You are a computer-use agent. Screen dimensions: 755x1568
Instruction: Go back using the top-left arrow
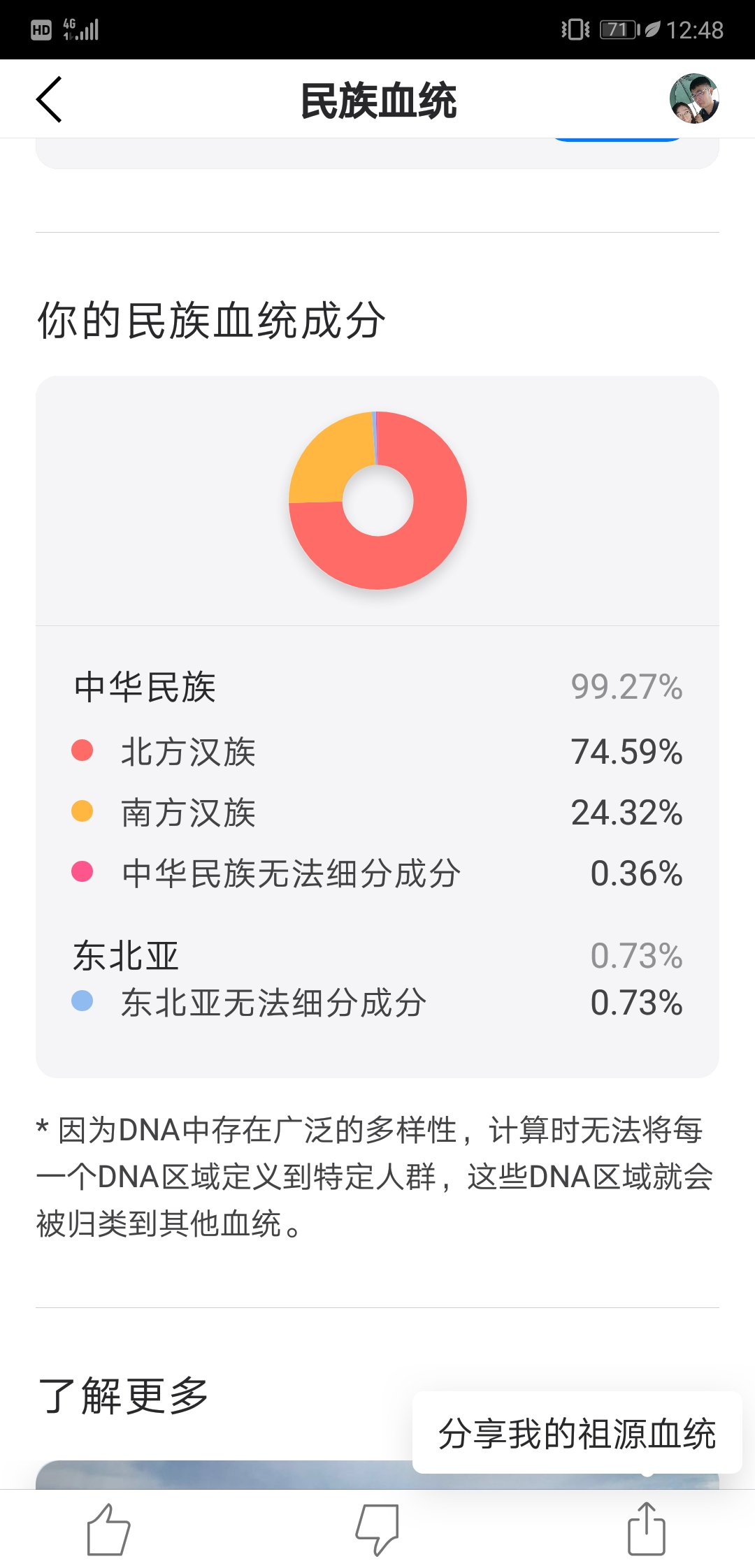click(x=50, y=99)
